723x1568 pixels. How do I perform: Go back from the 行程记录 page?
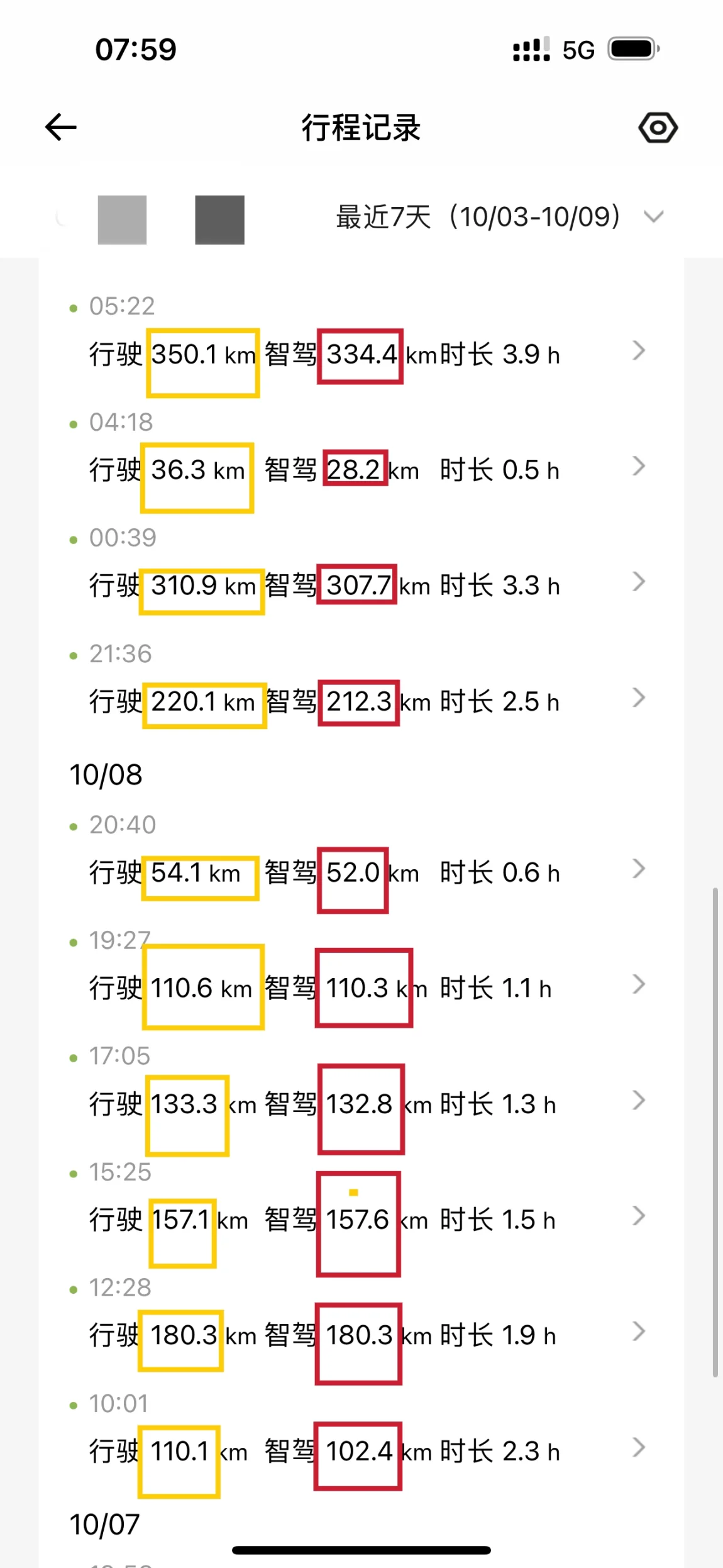[x=61, y=128]
